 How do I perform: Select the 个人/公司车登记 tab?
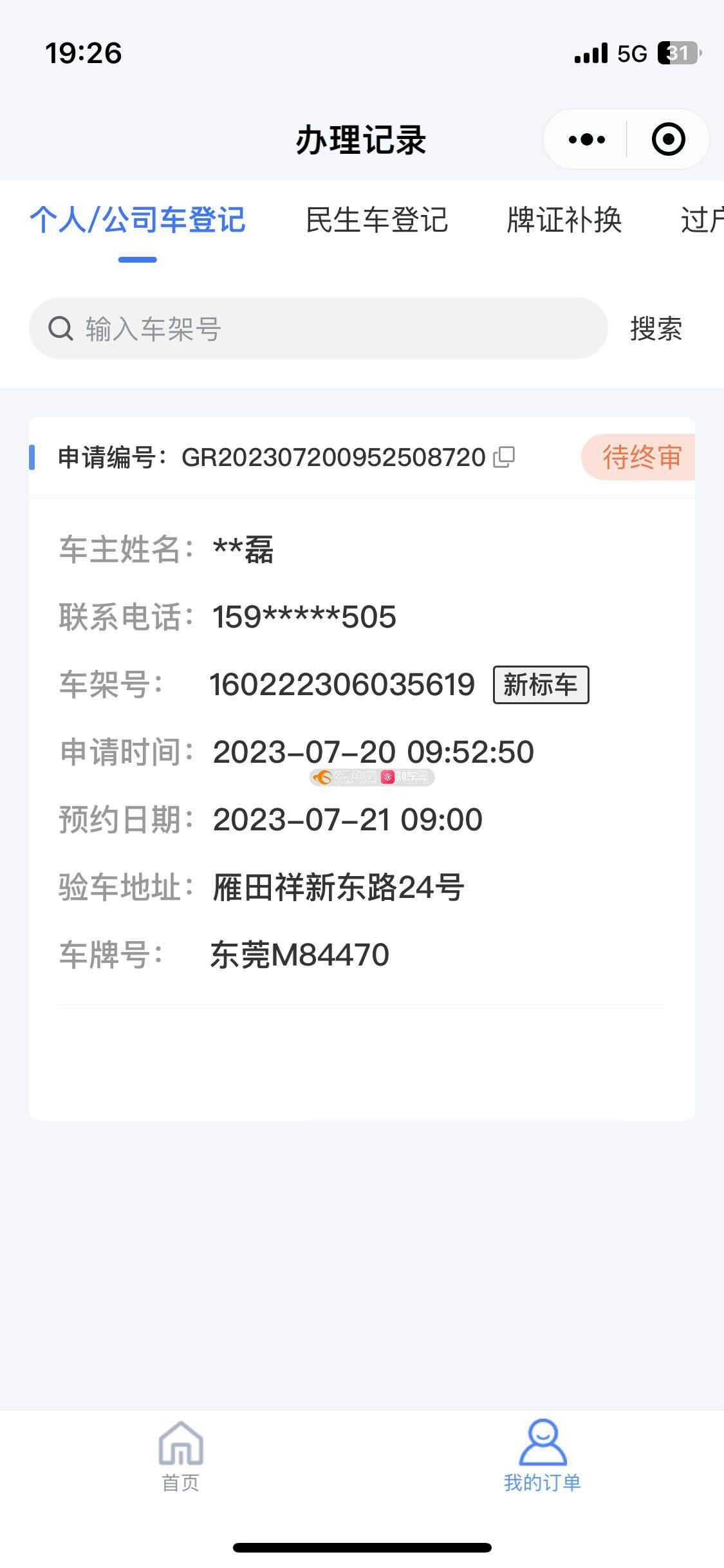[x=137, y=220]
